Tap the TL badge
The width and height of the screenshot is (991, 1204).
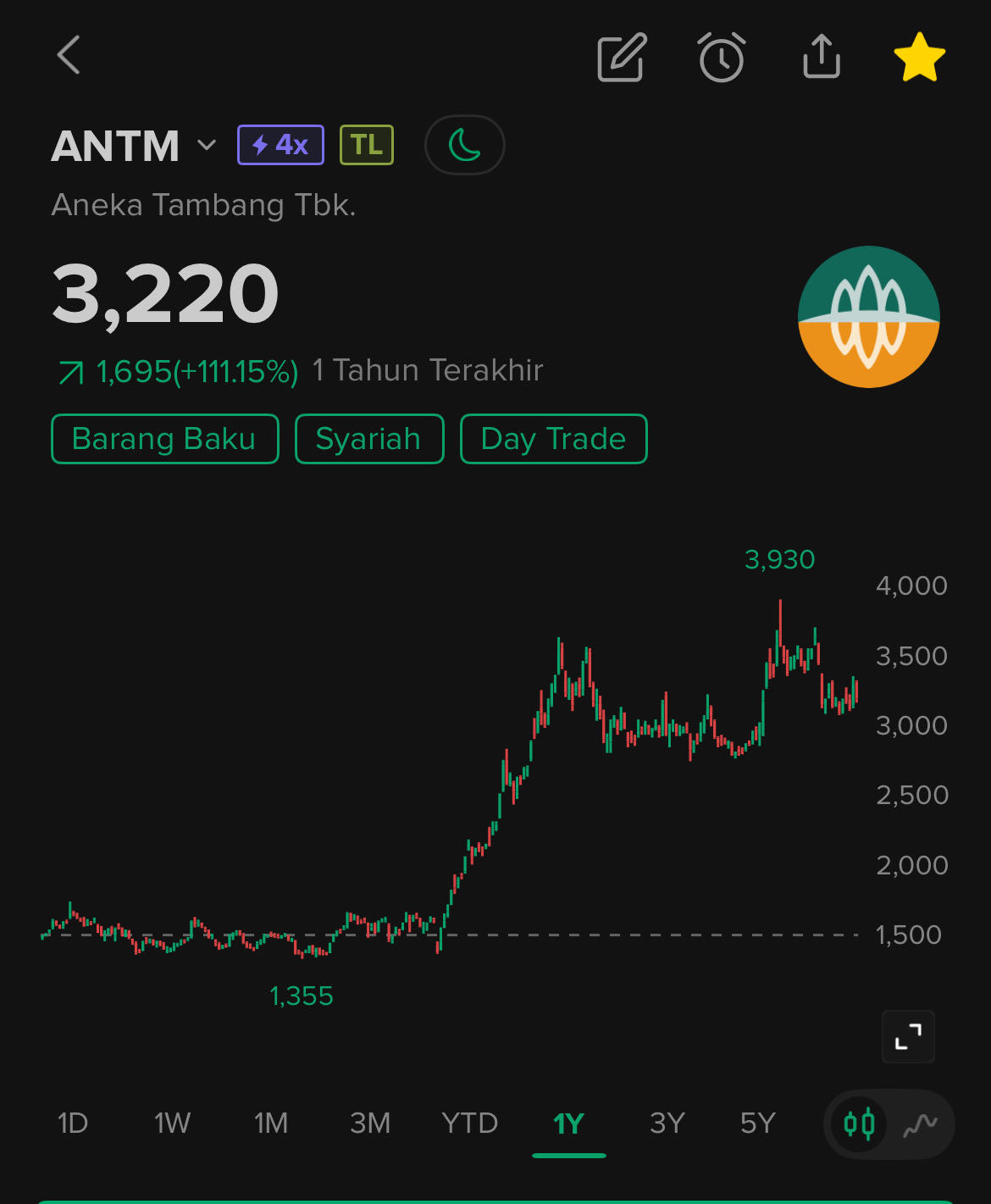(x=366, y=145)
